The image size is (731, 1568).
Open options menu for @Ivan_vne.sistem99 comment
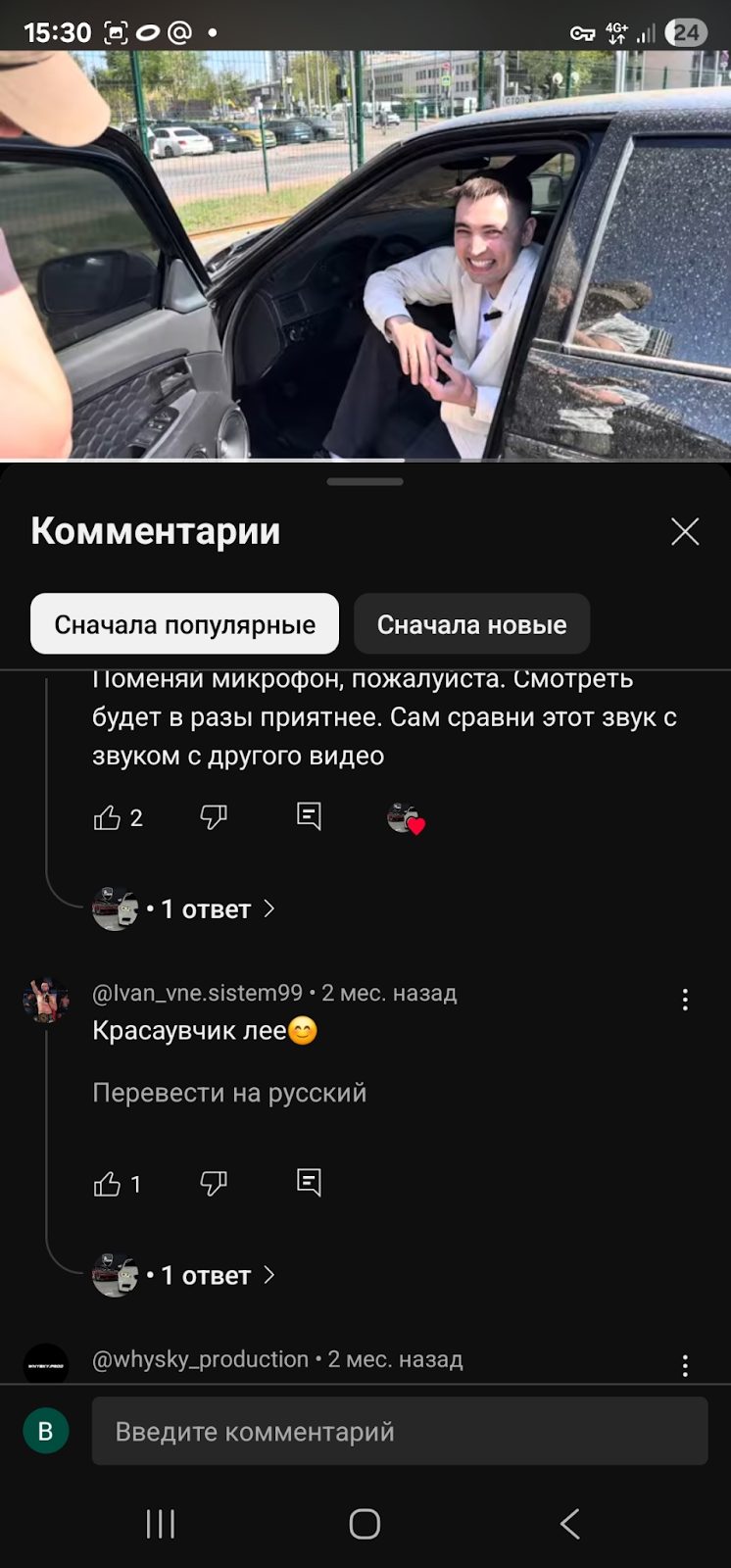[685, 1000]
